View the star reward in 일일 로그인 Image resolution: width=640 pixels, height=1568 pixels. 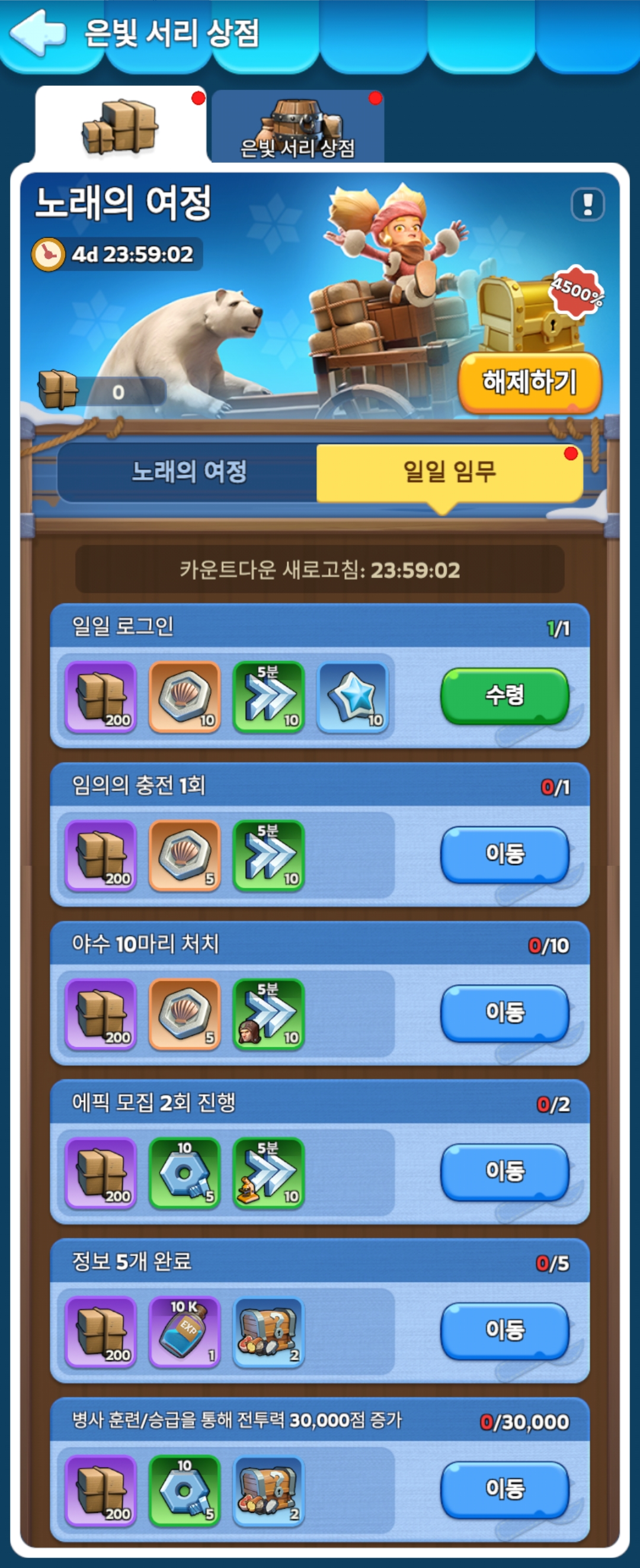[352, 697]
